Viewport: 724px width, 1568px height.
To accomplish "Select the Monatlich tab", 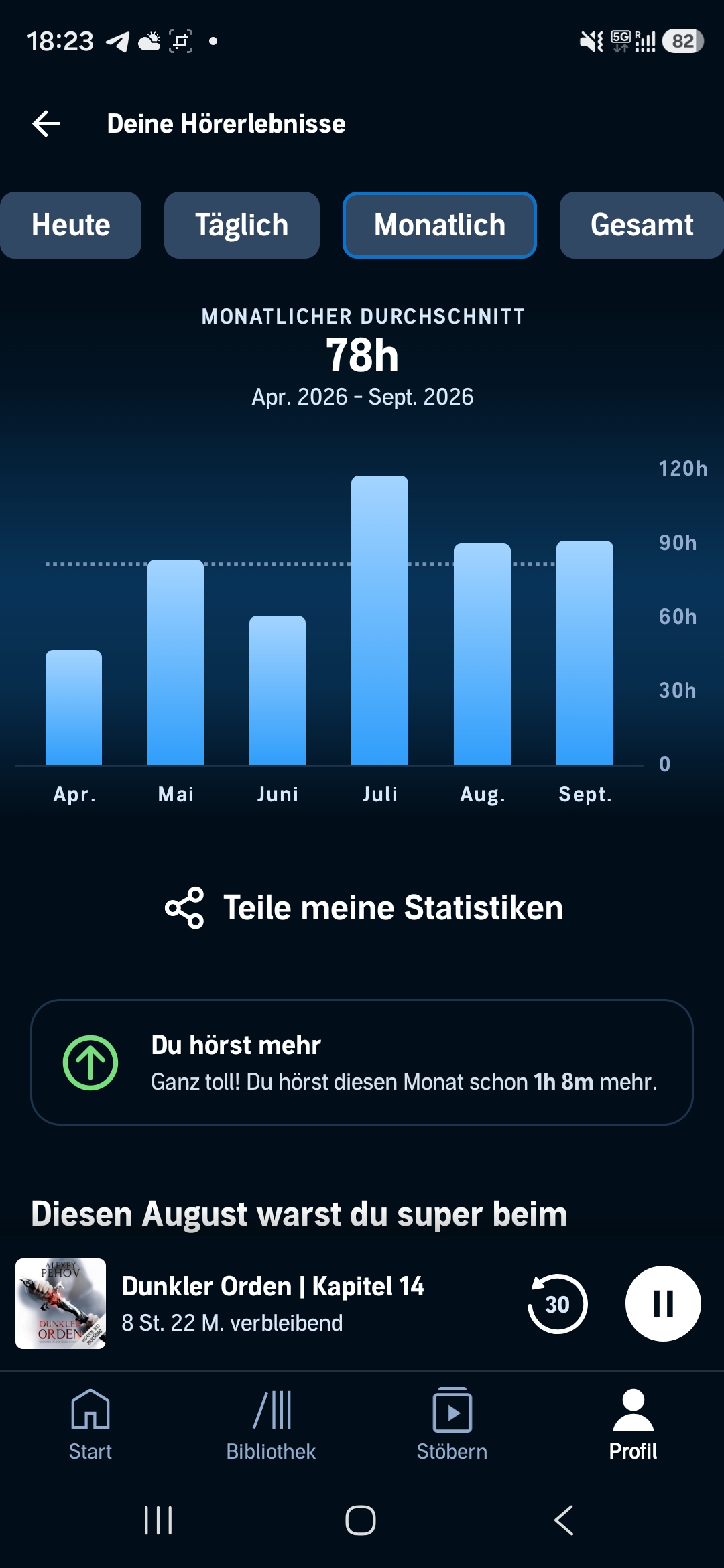I will point(440,225).
